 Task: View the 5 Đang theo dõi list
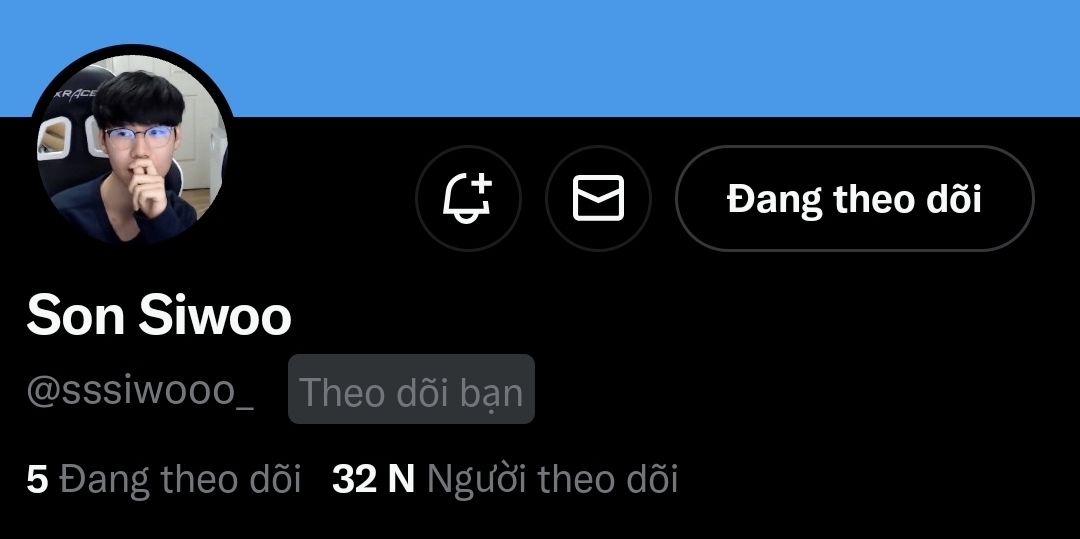click(164, 479)
